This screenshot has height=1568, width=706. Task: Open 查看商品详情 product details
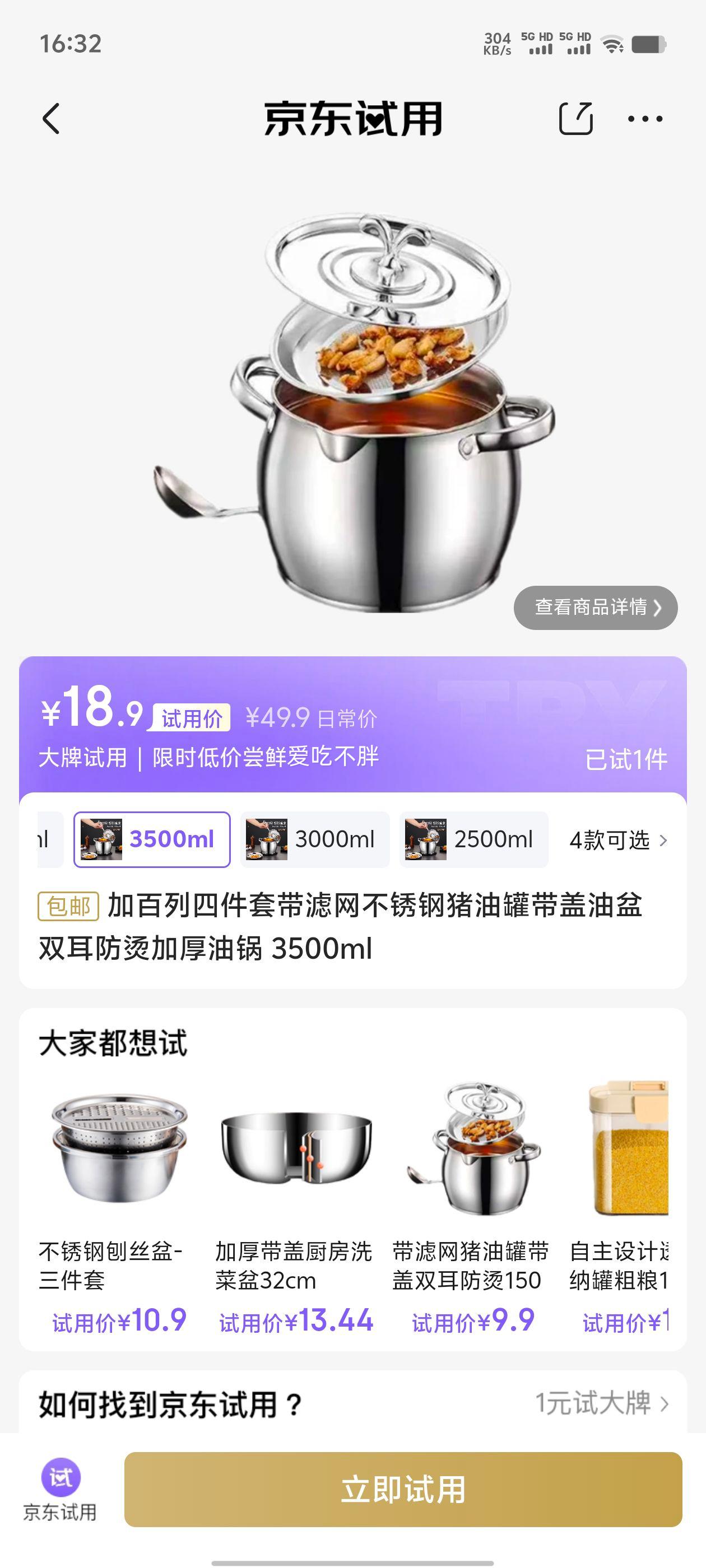pos(597,606)
